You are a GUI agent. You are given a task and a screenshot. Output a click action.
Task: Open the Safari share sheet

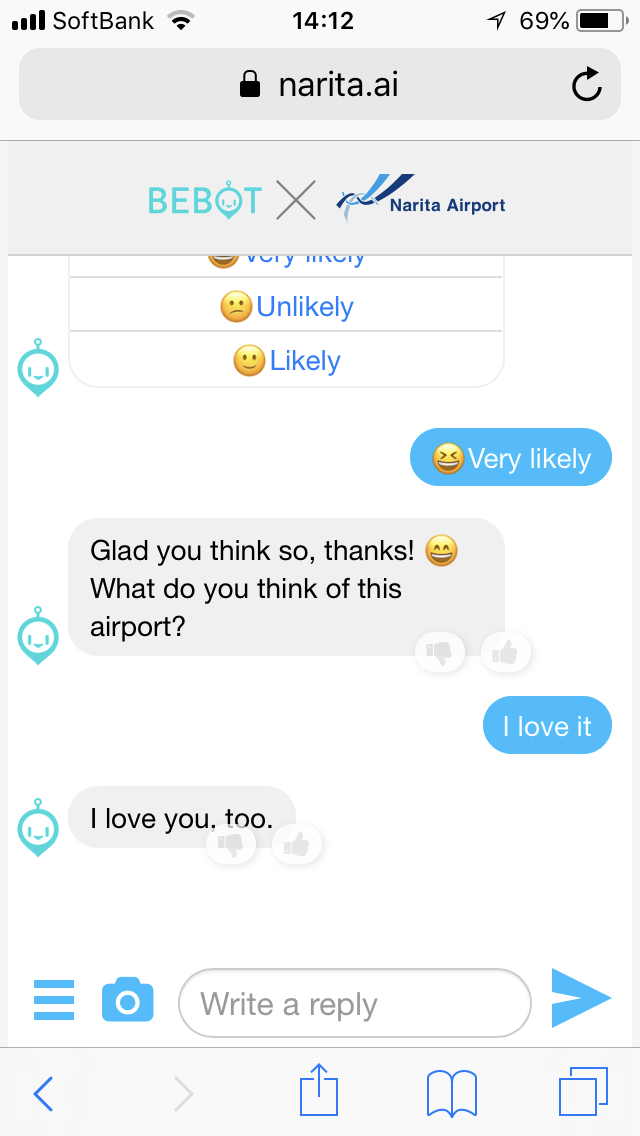coord(319,1091)
